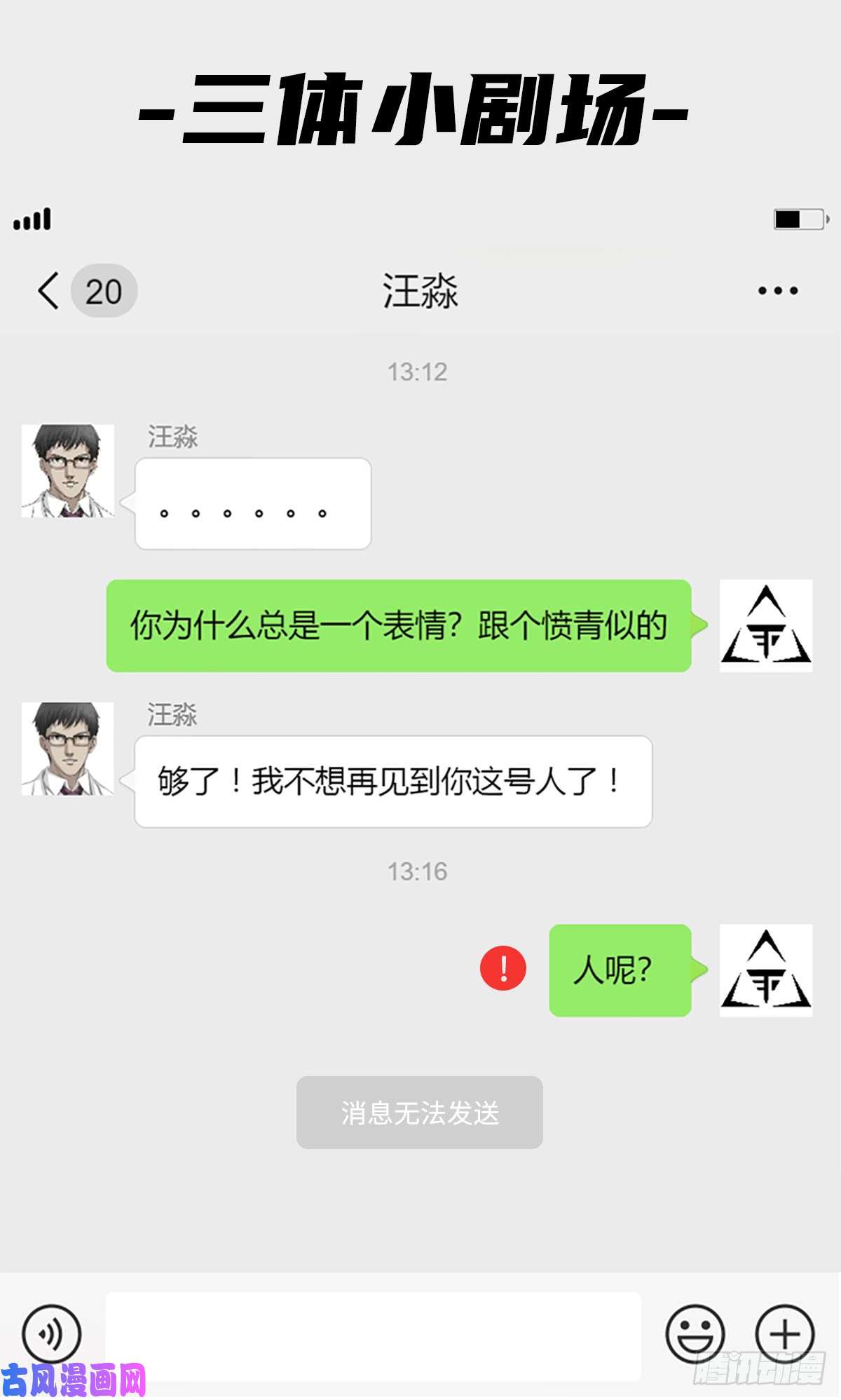Expand the unread count badge showing 20
841x1400 pixels.
click(104, 290)
